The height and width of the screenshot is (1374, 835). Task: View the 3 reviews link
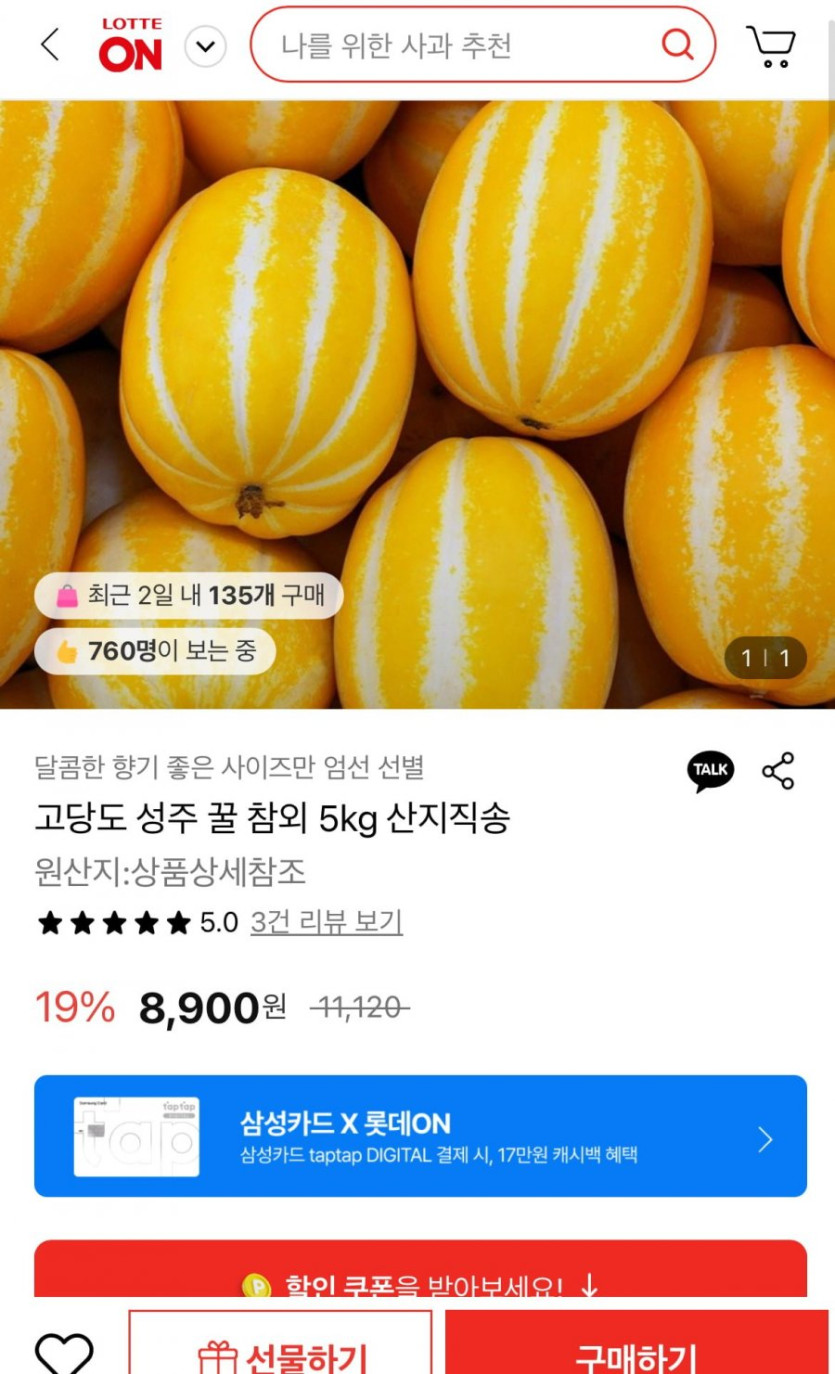point(326,922)
